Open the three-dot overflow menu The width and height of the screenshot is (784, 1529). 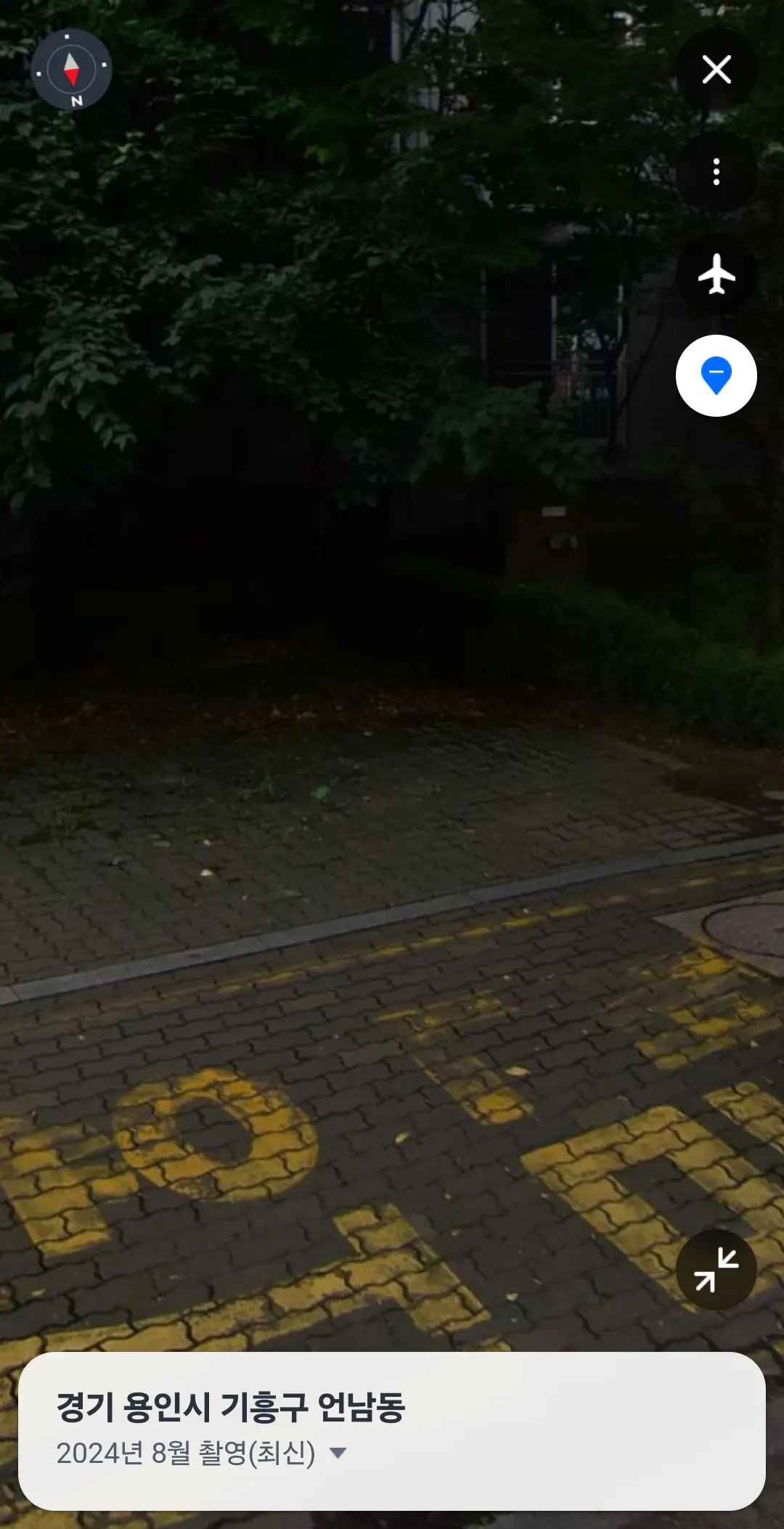point(716,172)
